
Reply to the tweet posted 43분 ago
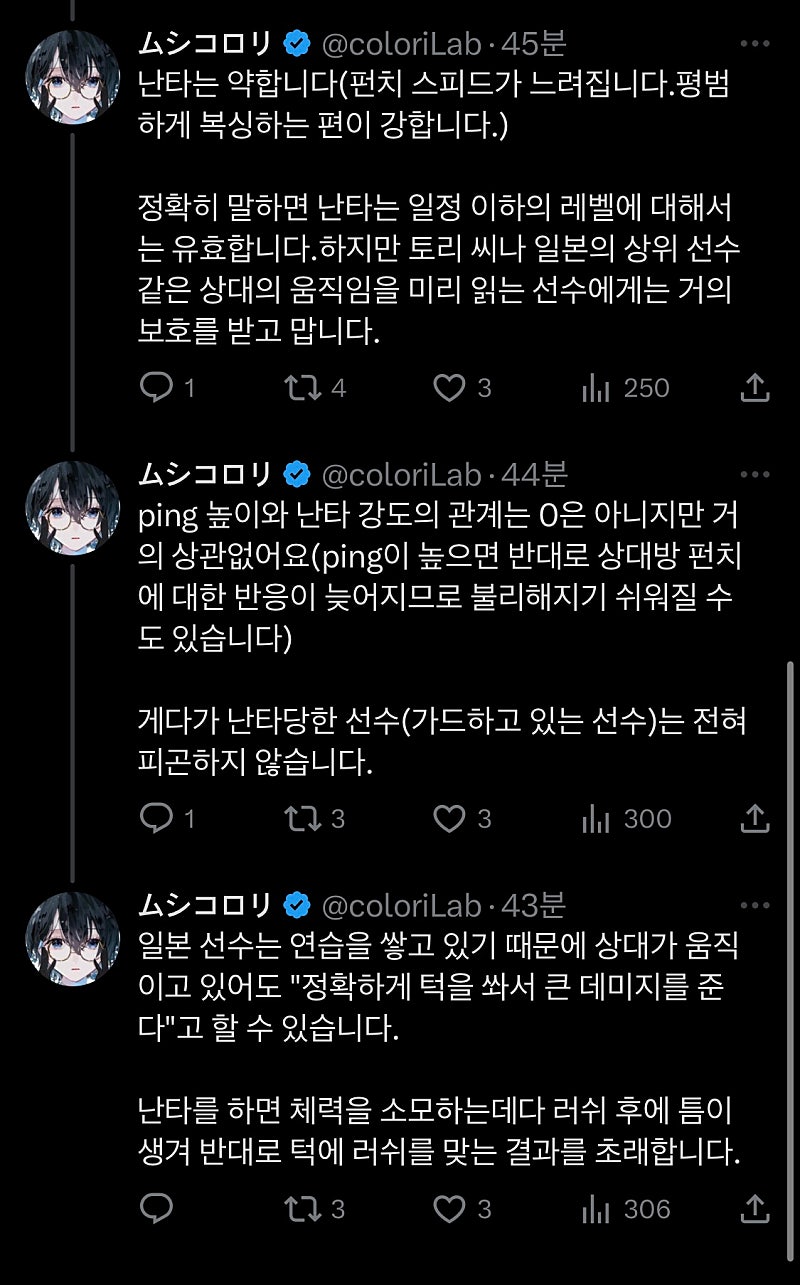point(156,1209)
